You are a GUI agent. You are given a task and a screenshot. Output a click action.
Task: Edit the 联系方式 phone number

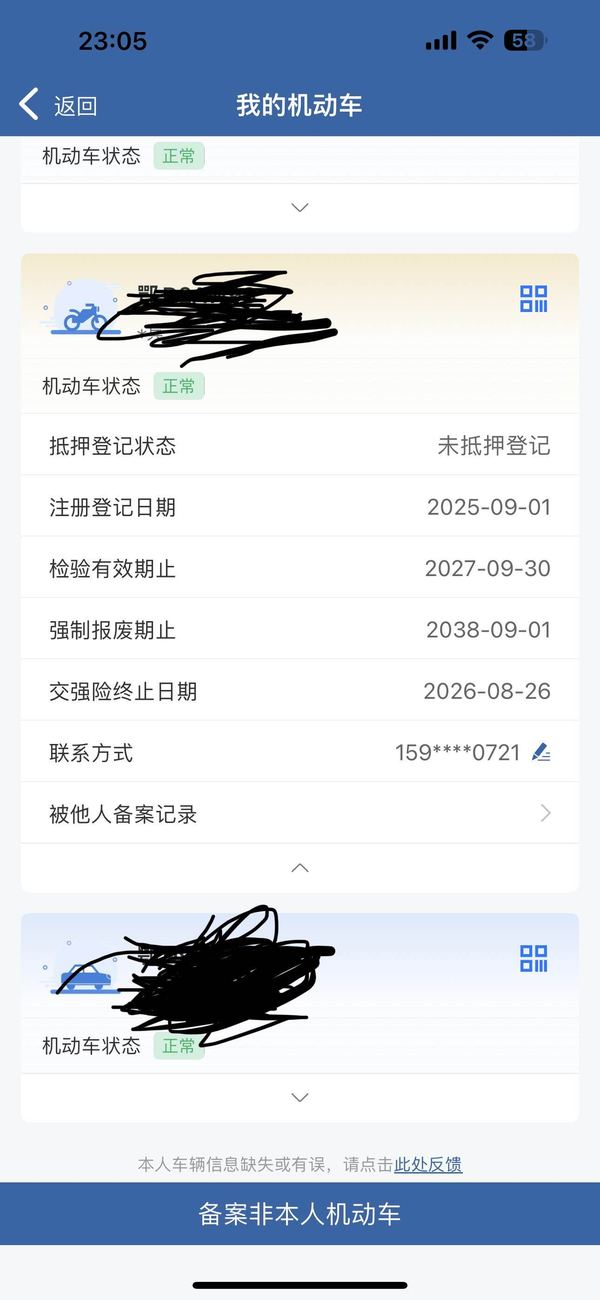click(541, 752)
